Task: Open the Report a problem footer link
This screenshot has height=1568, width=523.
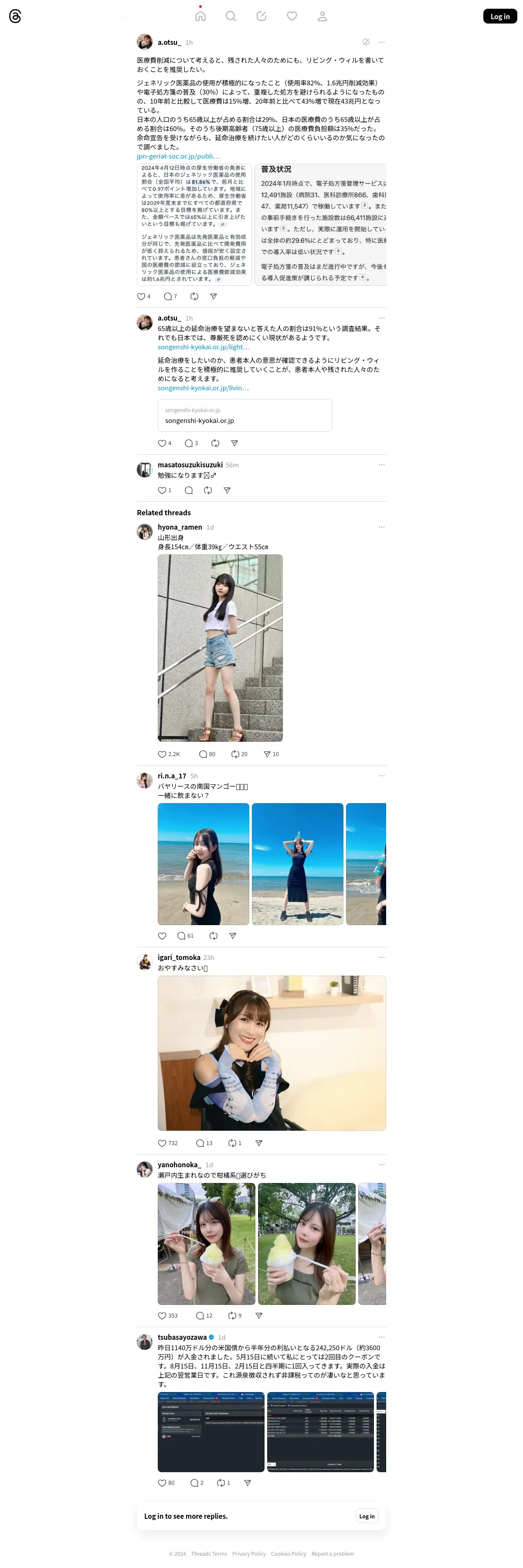Action: (332, 1554)
